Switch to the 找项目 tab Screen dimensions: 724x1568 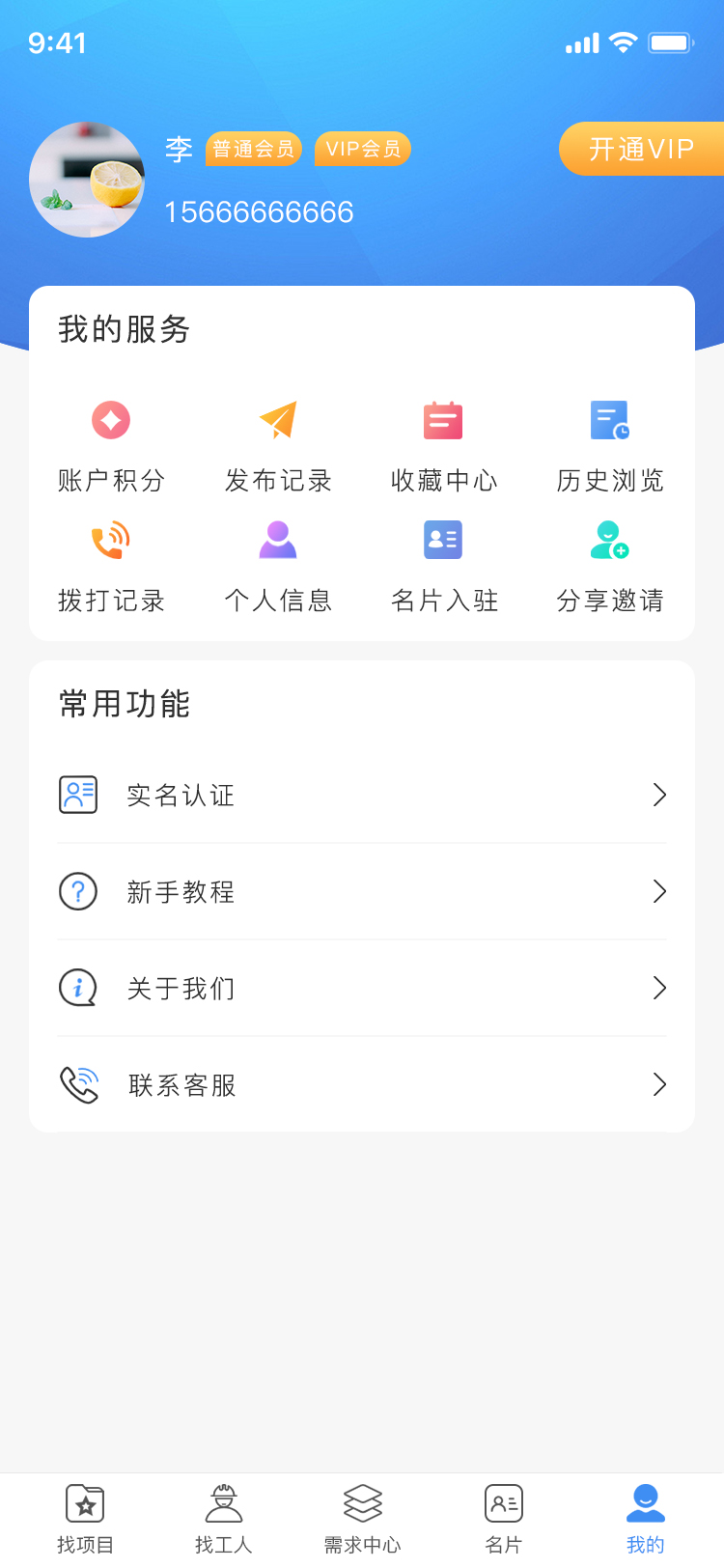click(x=85, y=1520)
